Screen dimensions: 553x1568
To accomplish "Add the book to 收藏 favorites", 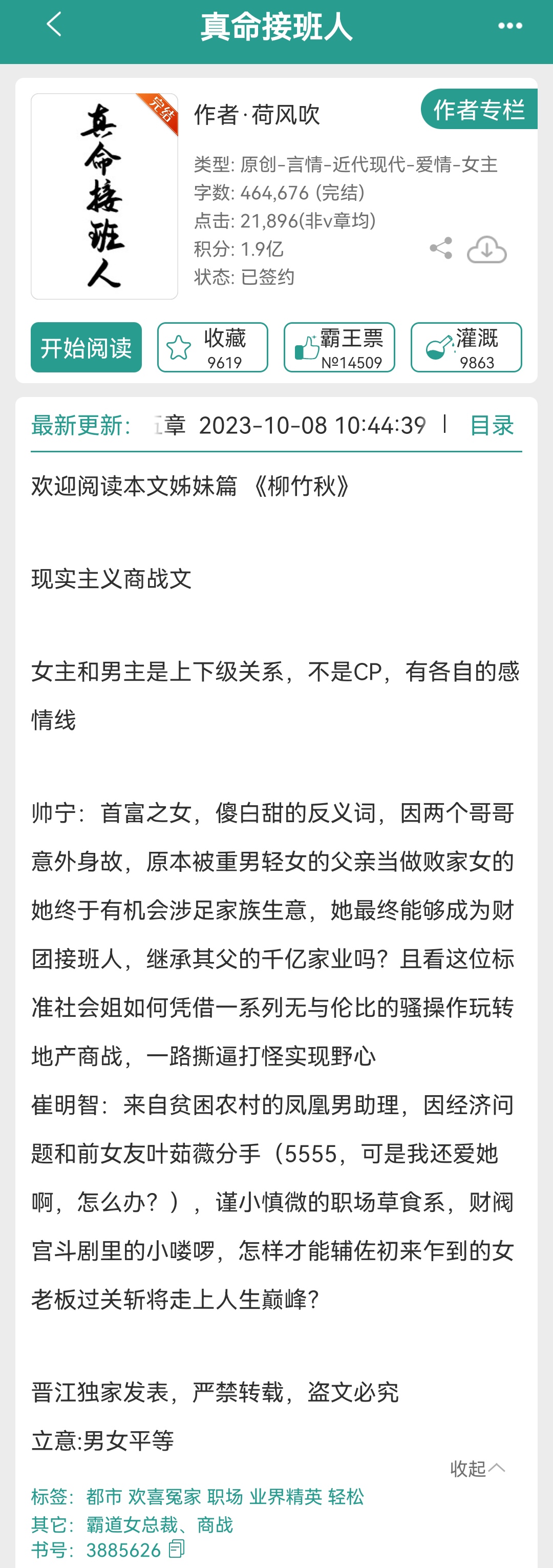I will [x=212, y=348].
